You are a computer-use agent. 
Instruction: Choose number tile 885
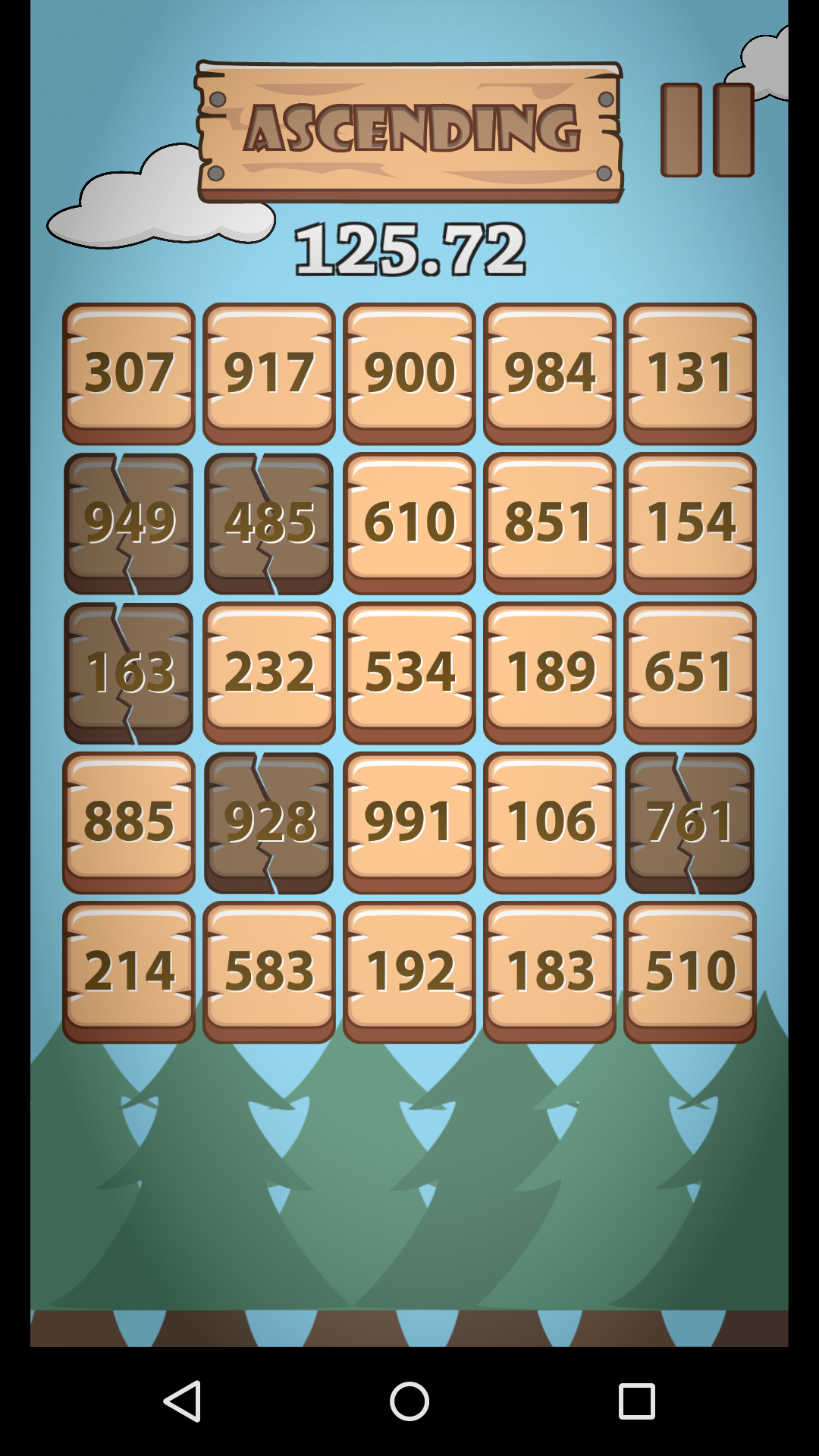coord(129,823)
